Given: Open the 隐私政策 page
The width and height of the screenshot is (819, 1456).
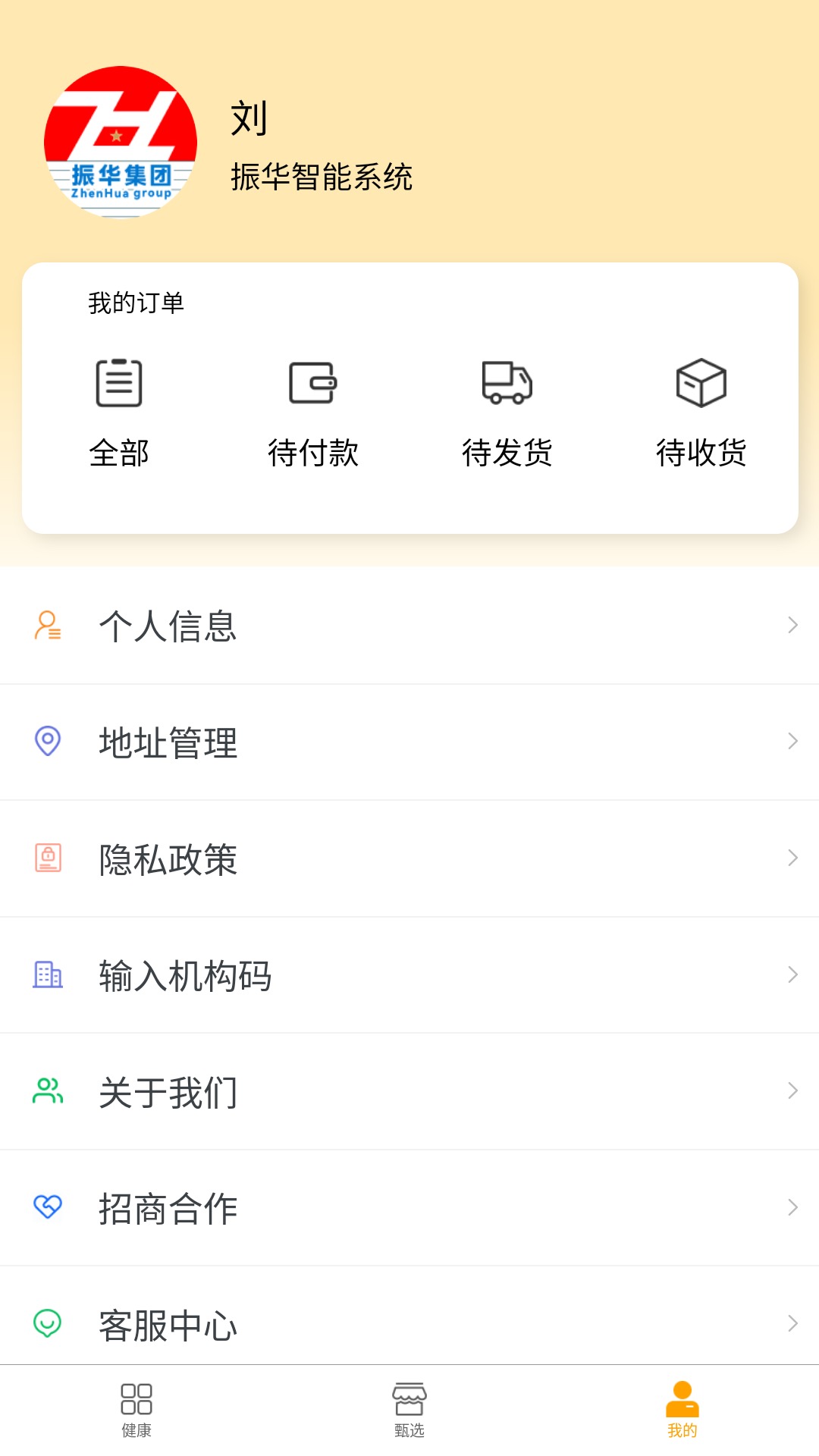Looking at the screenshot, I should pos(168,858).
